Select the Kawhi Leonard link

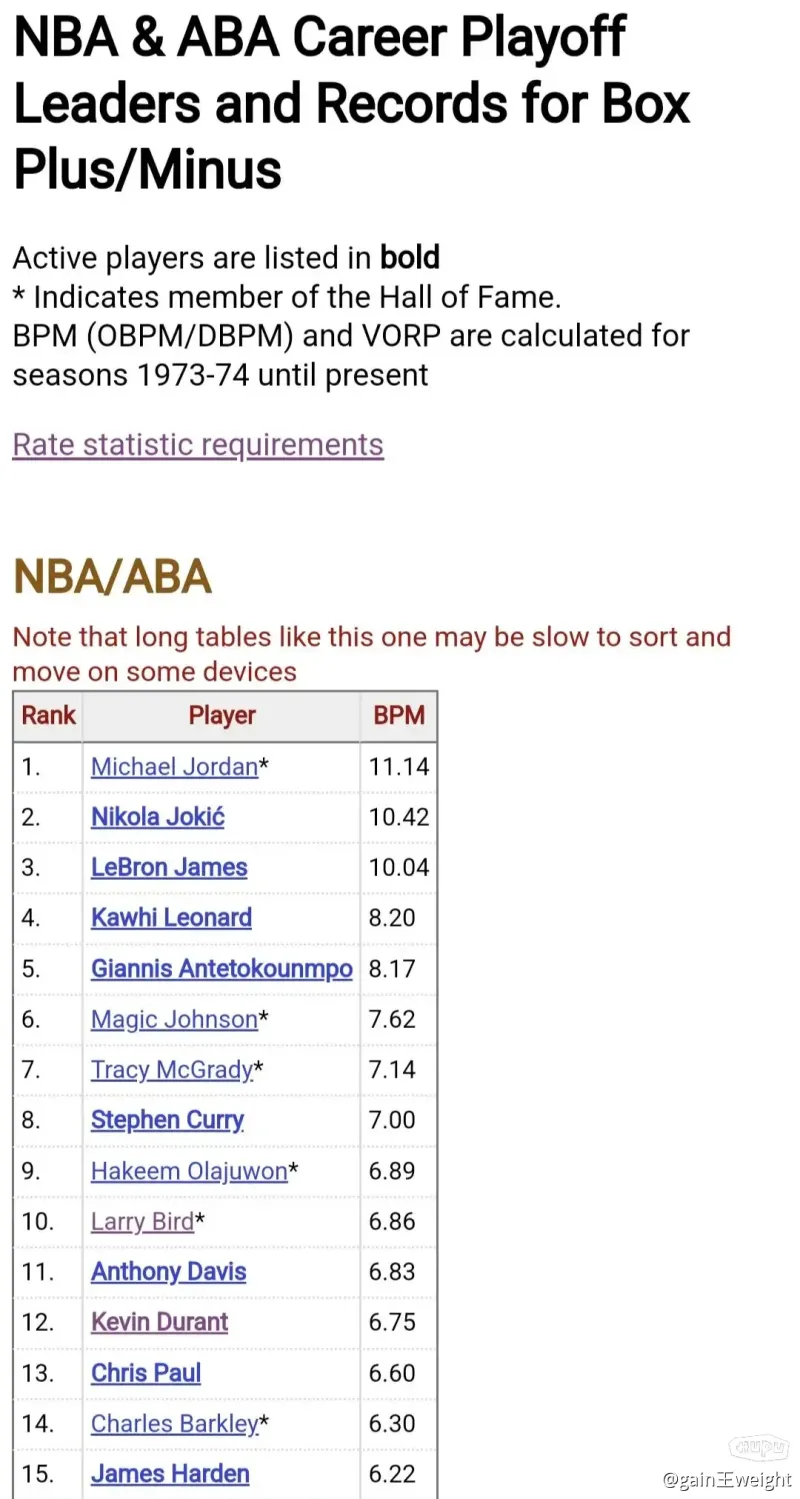(x=171, y=917)
